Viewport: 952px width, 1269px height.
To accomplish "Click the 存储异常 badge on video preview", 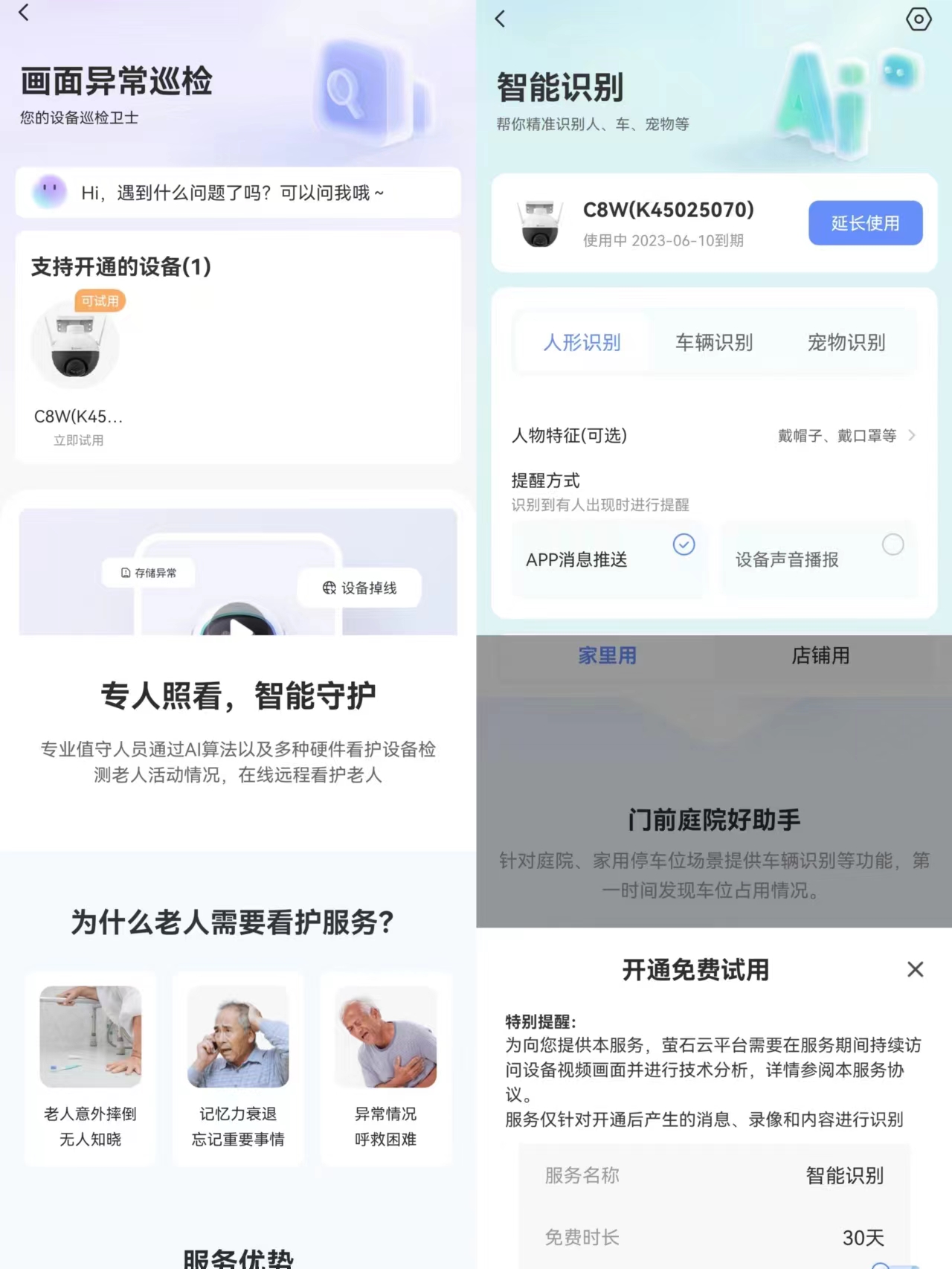I will (148, 573).
